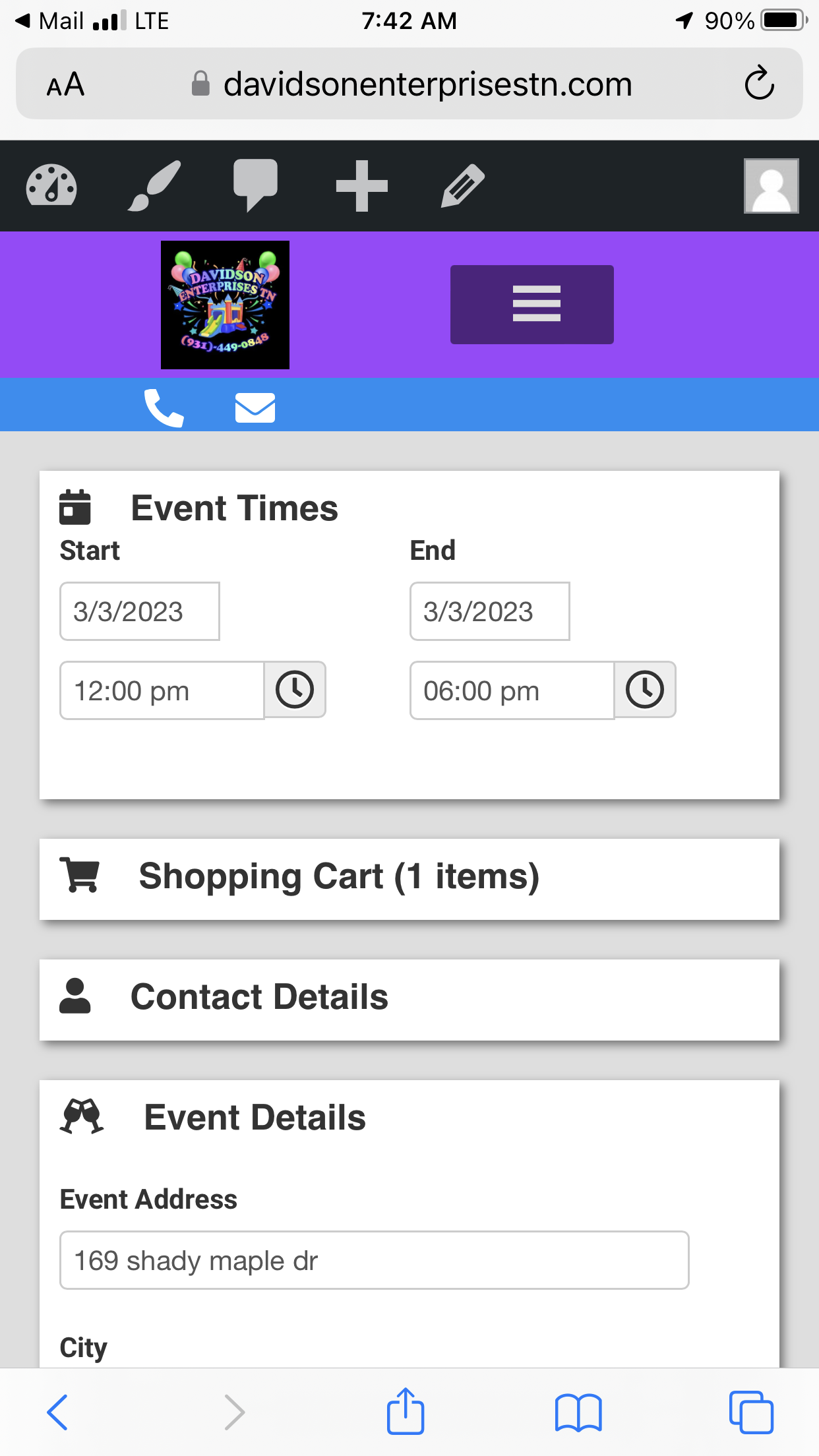Open the user profile avatar

771,186
